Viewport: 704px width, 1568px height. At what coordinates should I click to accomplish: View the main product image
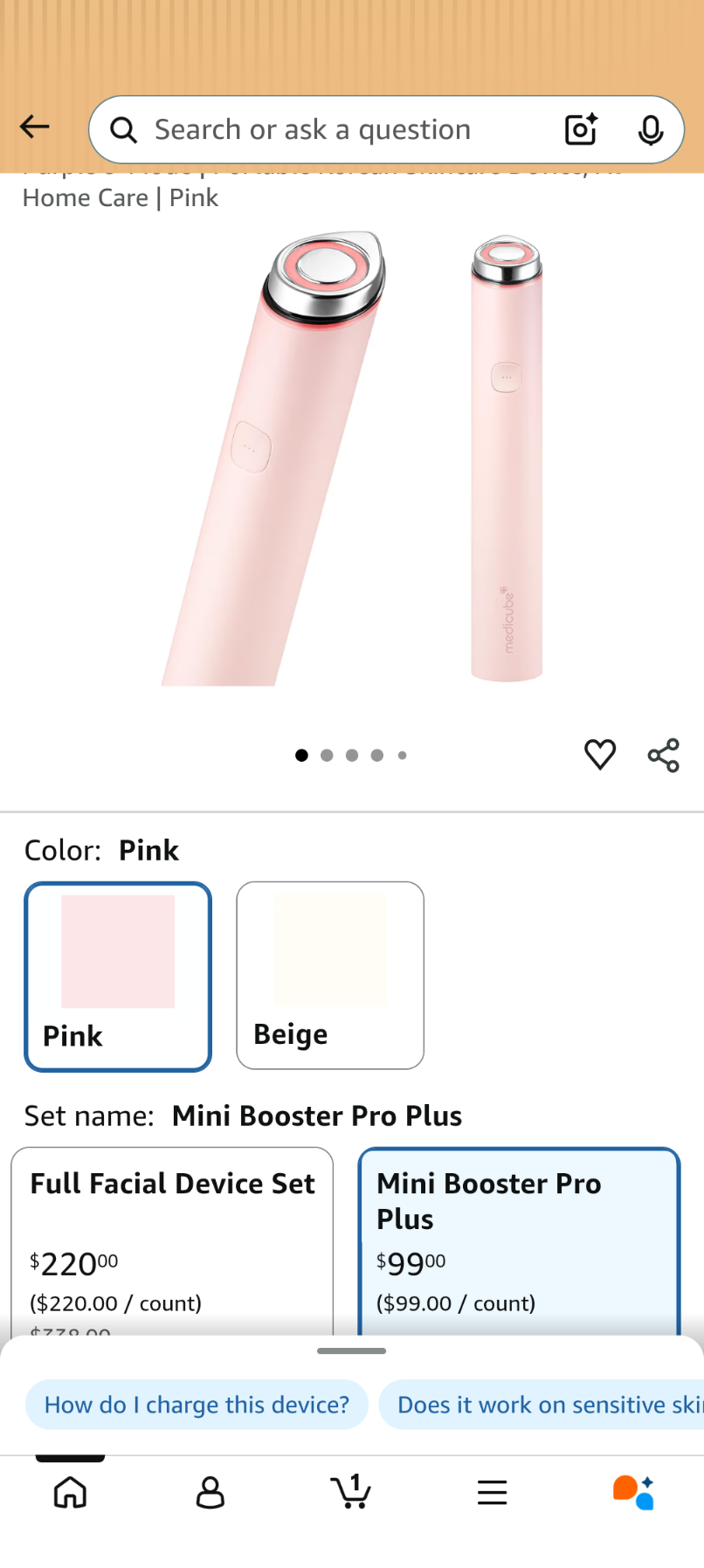click(352, 459)
